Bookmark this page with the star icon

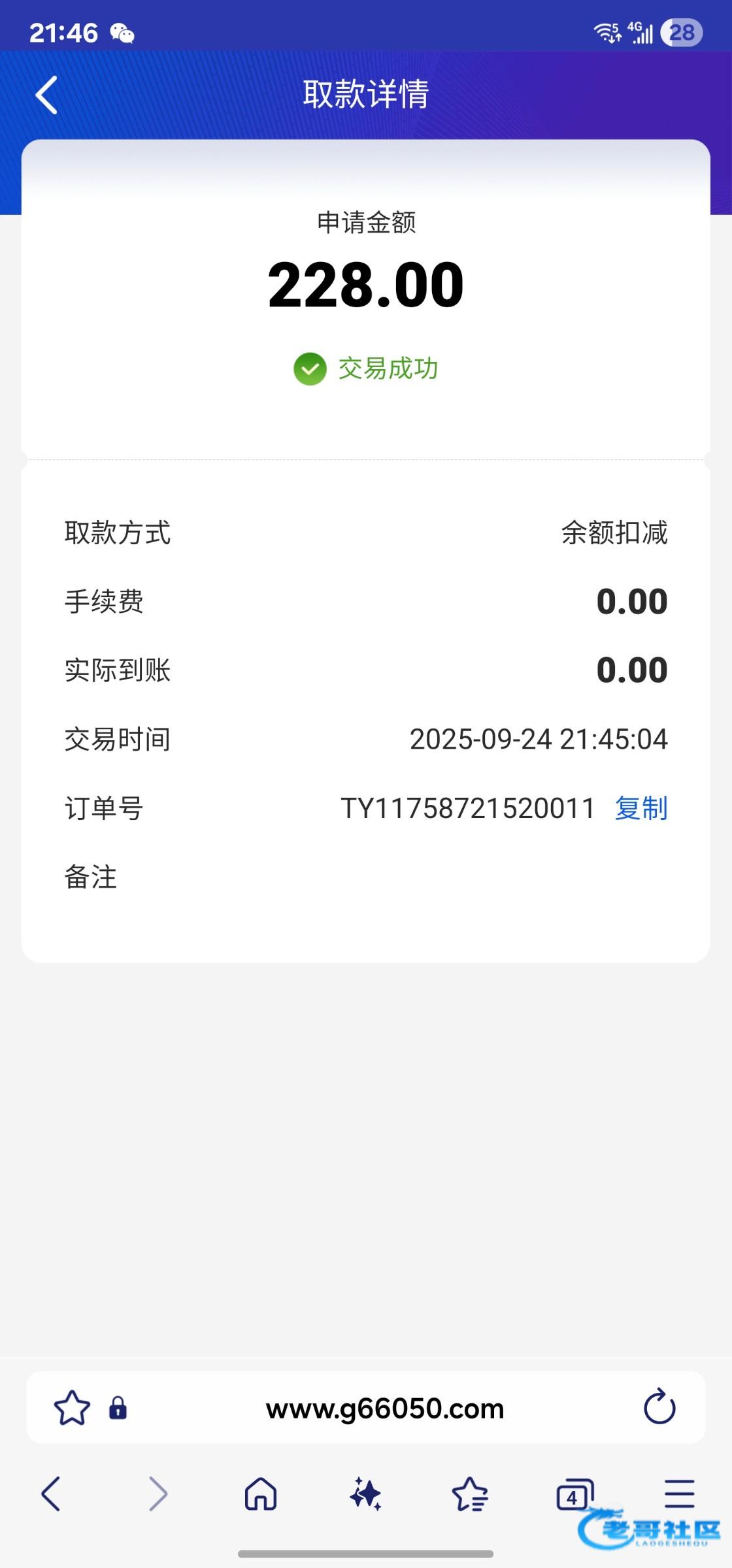click(x=71, y=1408)
